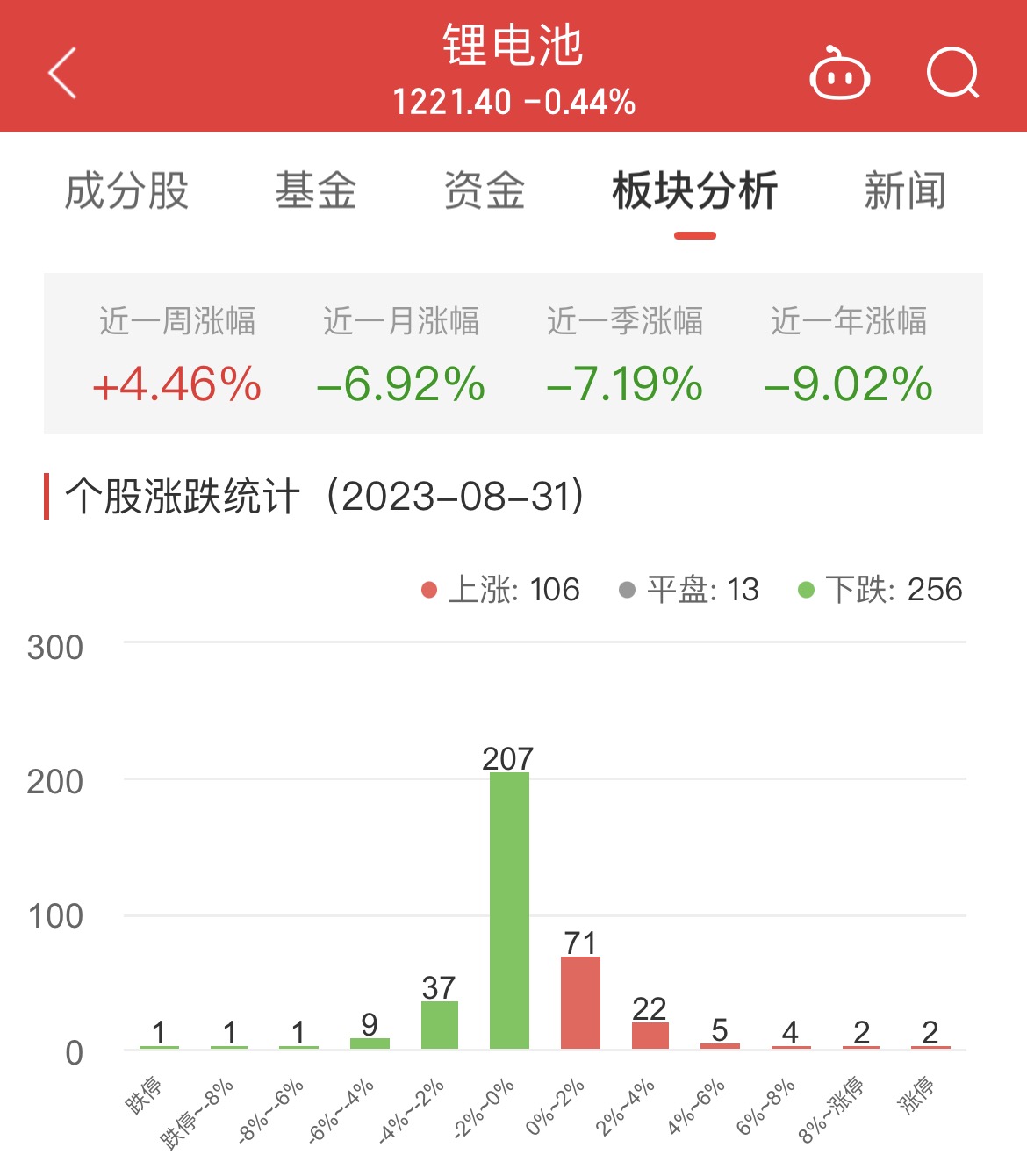The image size is (1027, 1176).
Task: Switch to the 资金 tab
Action: pyautogui.click(x=485, y=191)
